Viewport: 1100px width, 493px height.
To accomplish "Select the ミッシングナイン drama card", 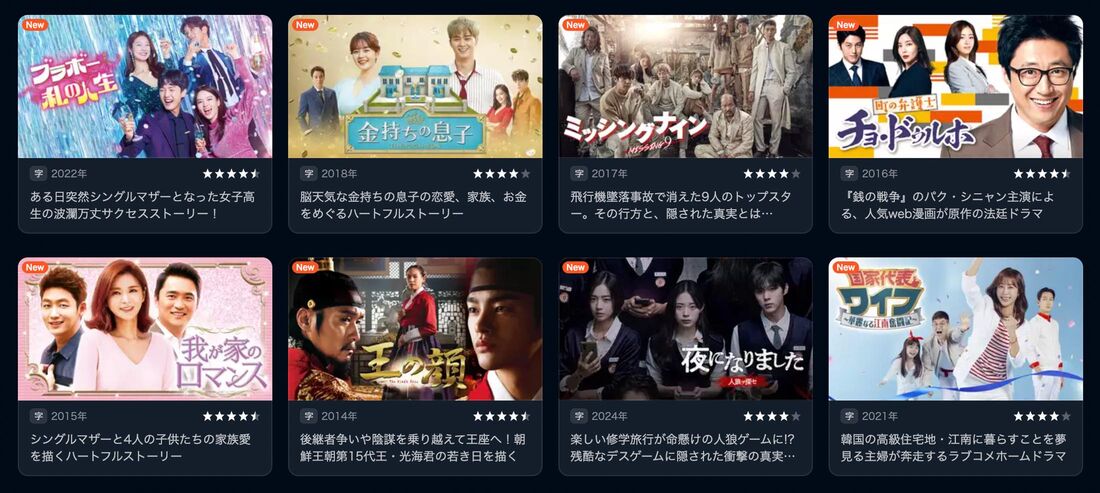I will (x=685, y=87).
